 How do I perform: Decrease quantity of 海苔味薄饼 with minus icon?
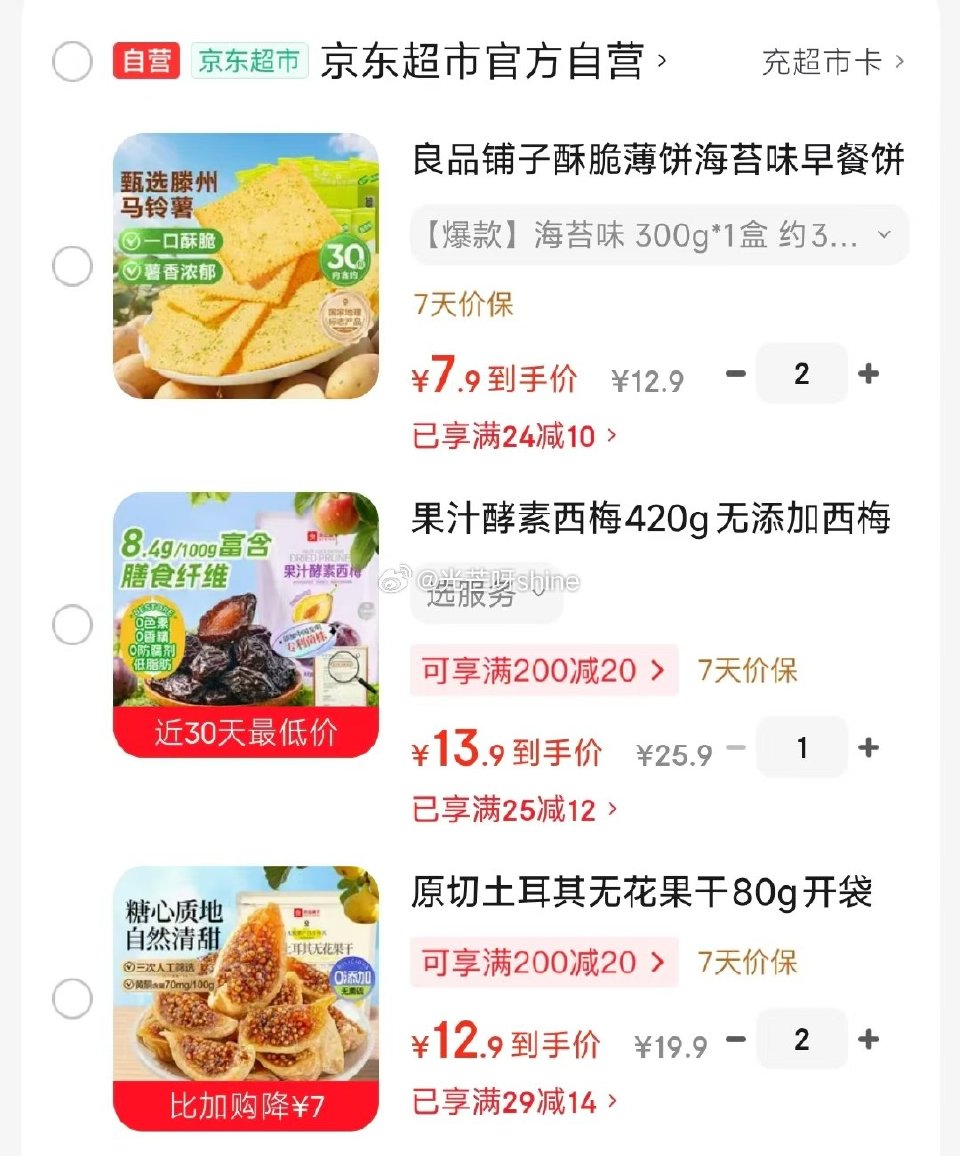click(x=737, y=373)
